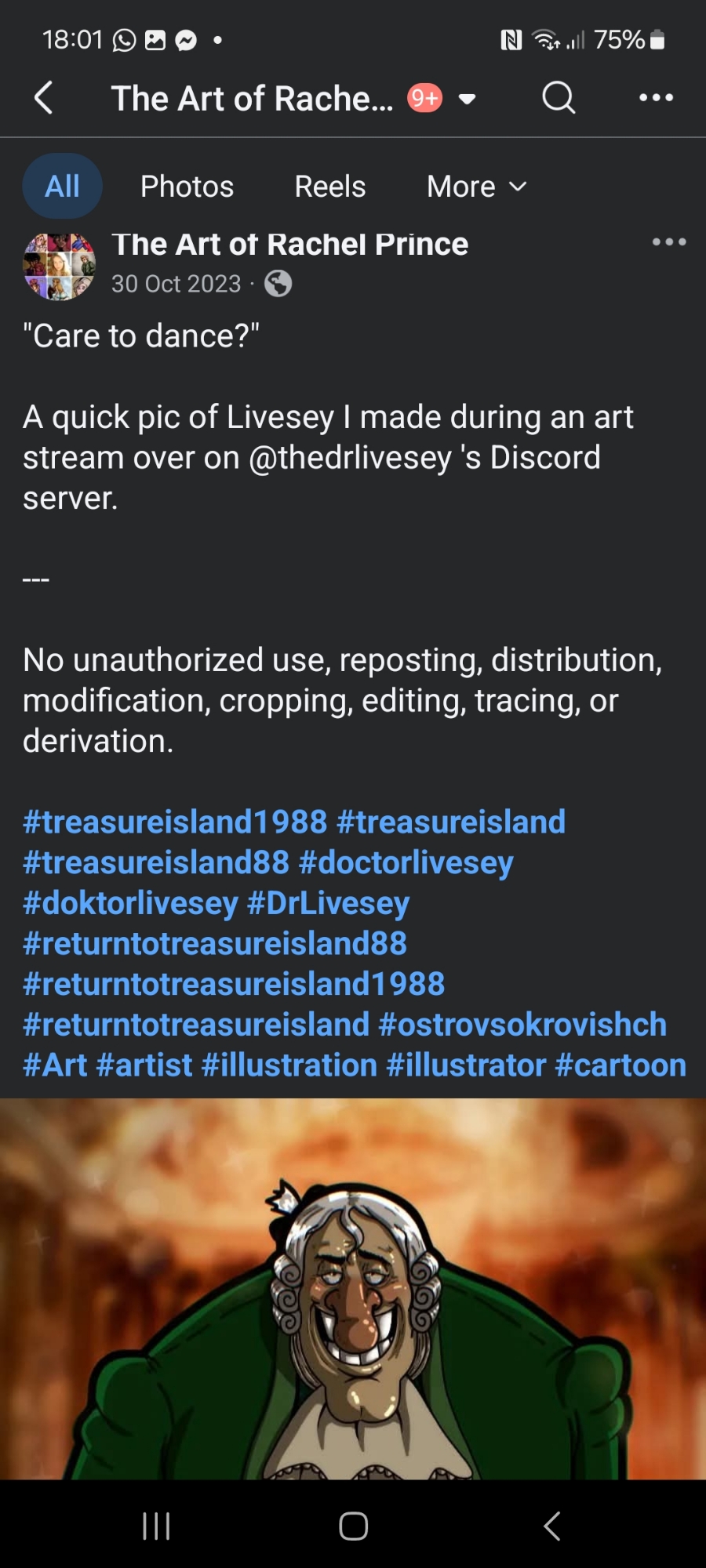Open the #ostrovsokrovishch hashtag
The image size is (706, 1568).
click(x=522, y=1025)
